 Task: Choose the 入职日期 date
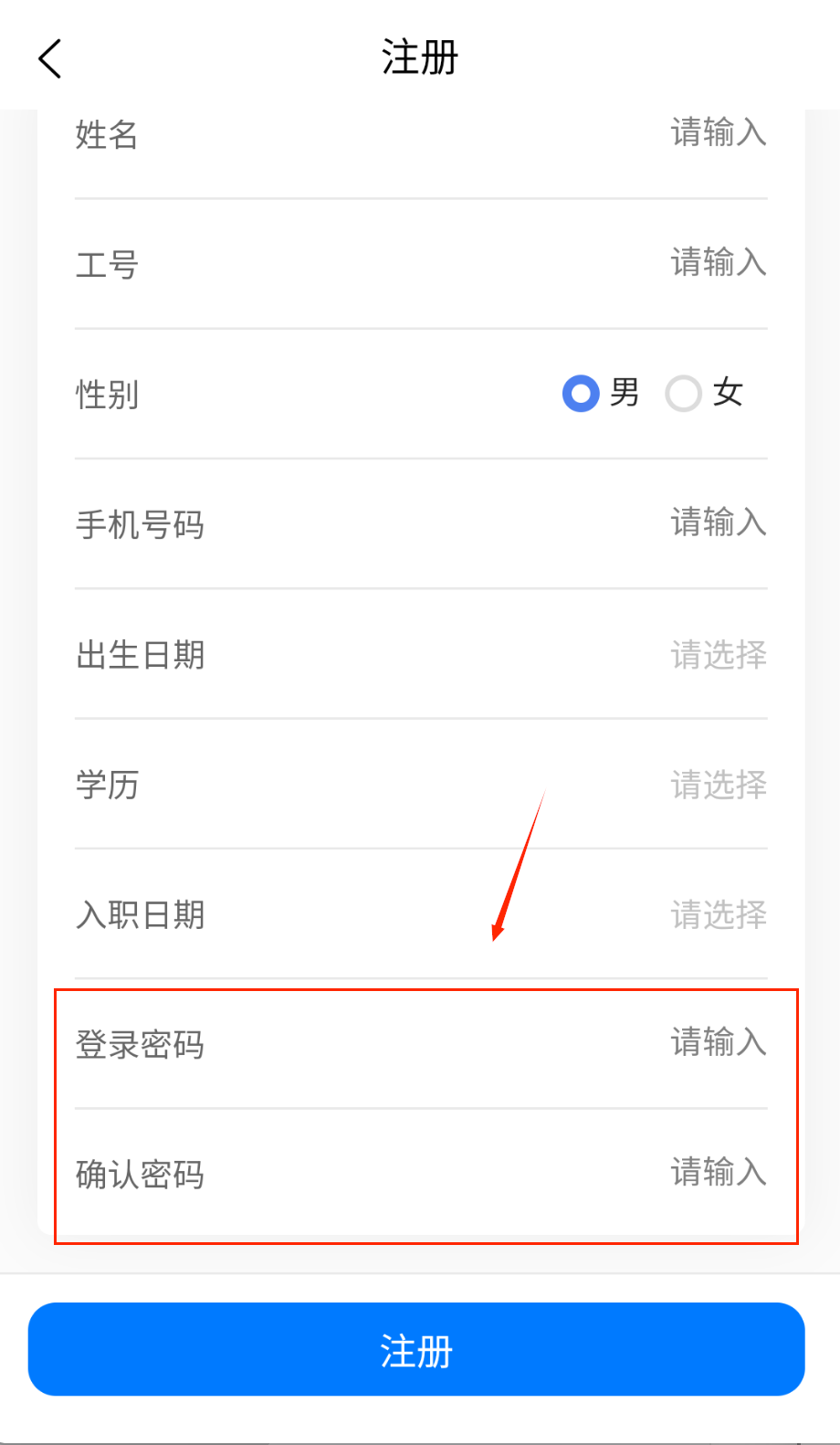tap(718, 914)
